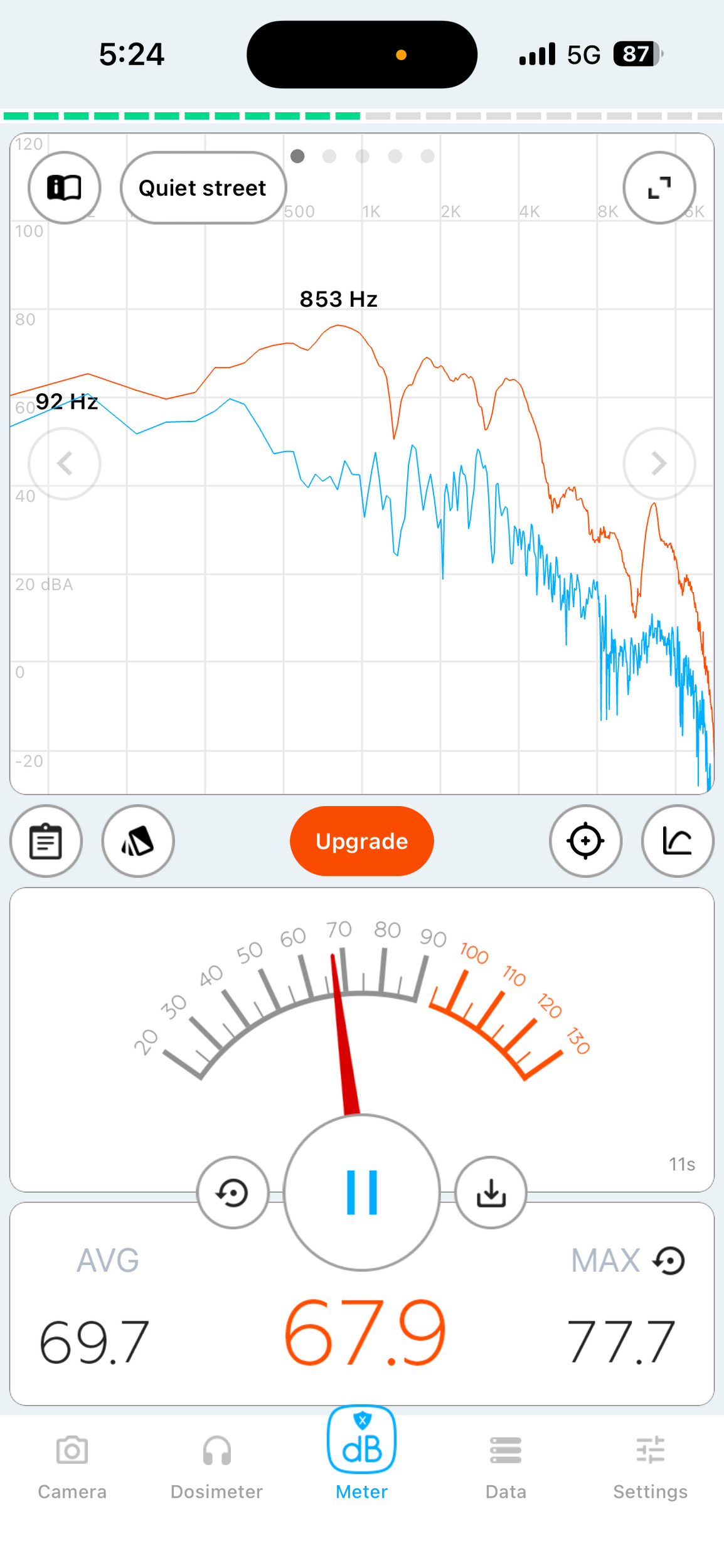724x1568 pixels.
Task: Go to the next graph view
Action: pos(659,464)
